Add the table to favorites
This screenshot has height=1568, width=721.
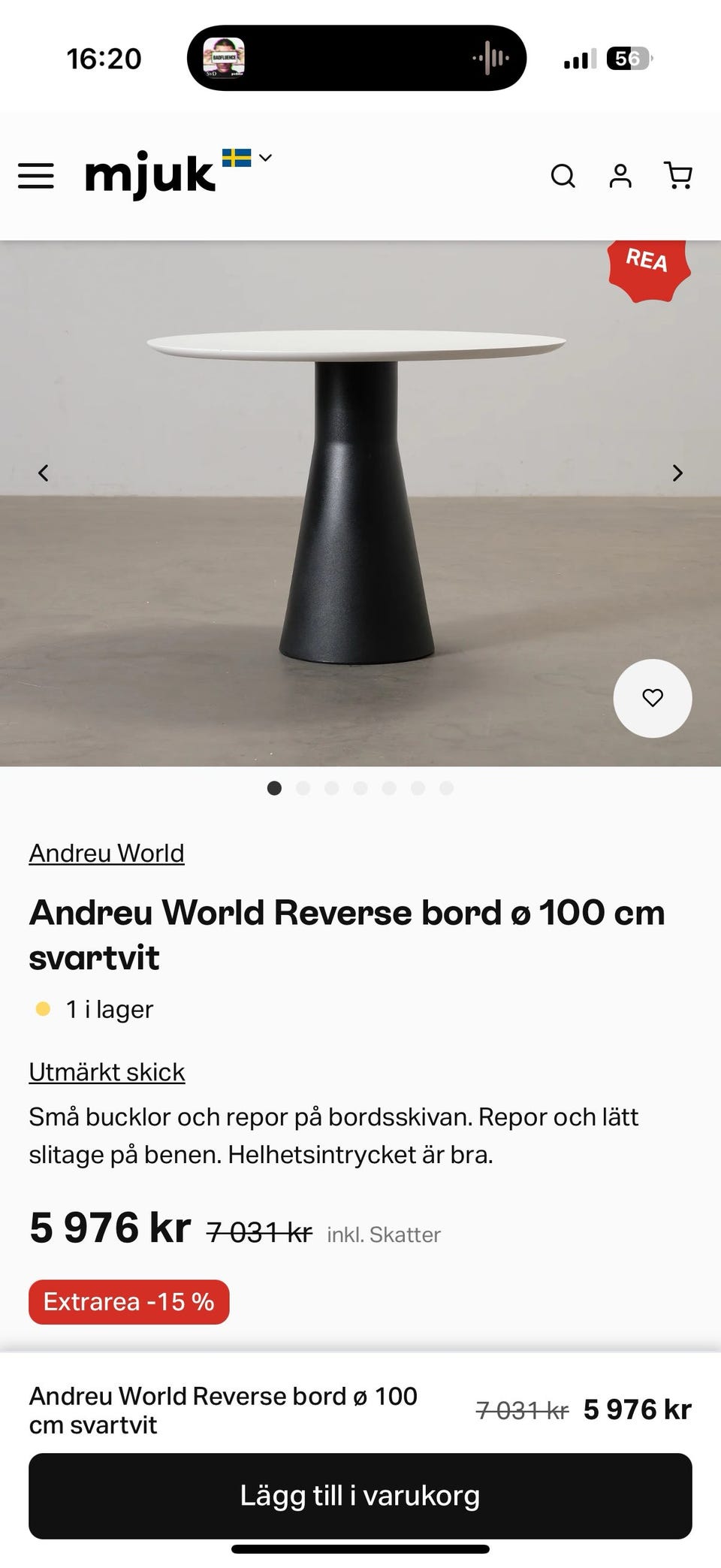click(652, 698)
